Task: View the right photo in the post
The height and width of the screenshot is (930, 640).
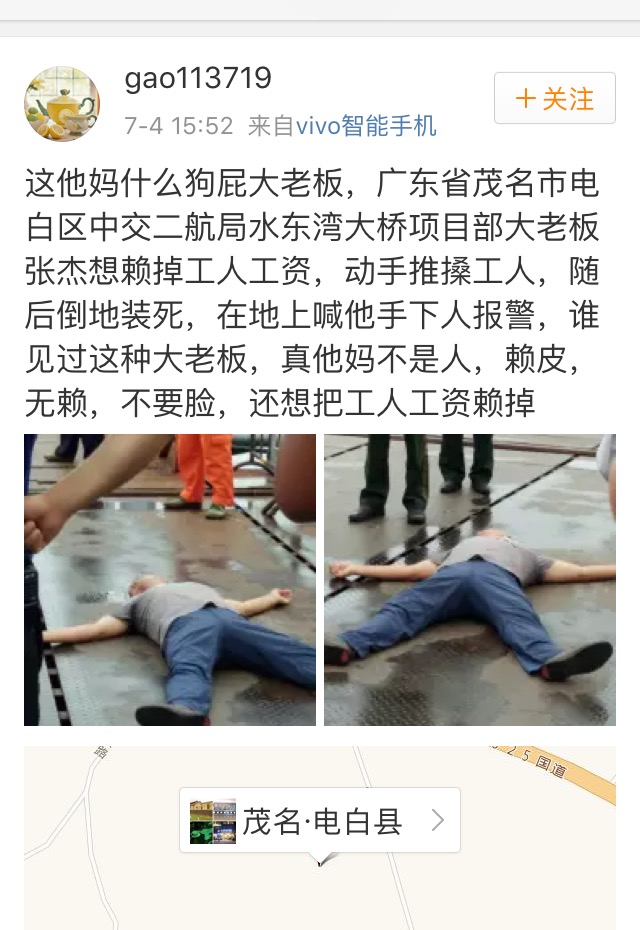Action: [470, 580]
